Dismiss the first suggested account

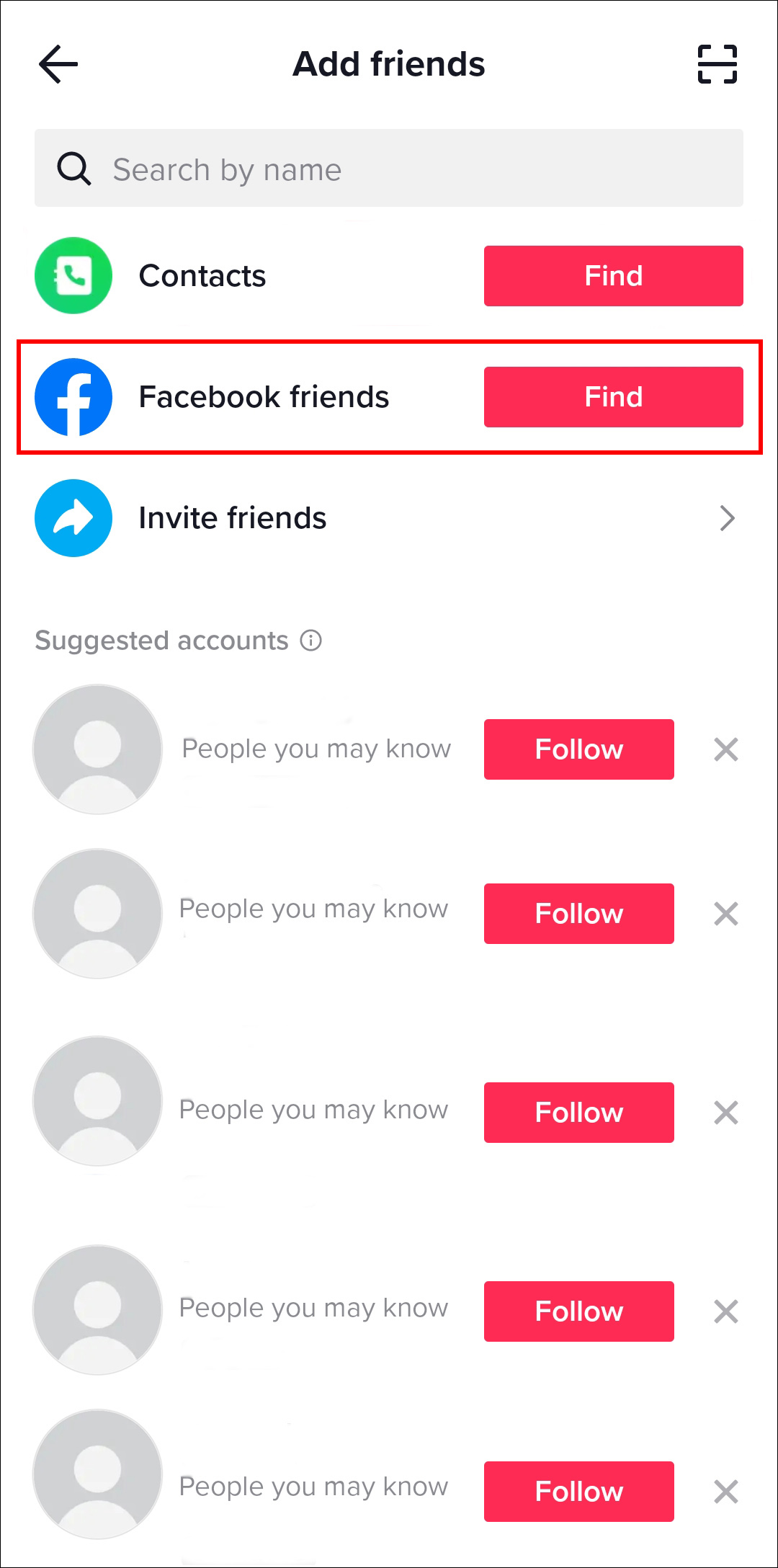[725, 749]
